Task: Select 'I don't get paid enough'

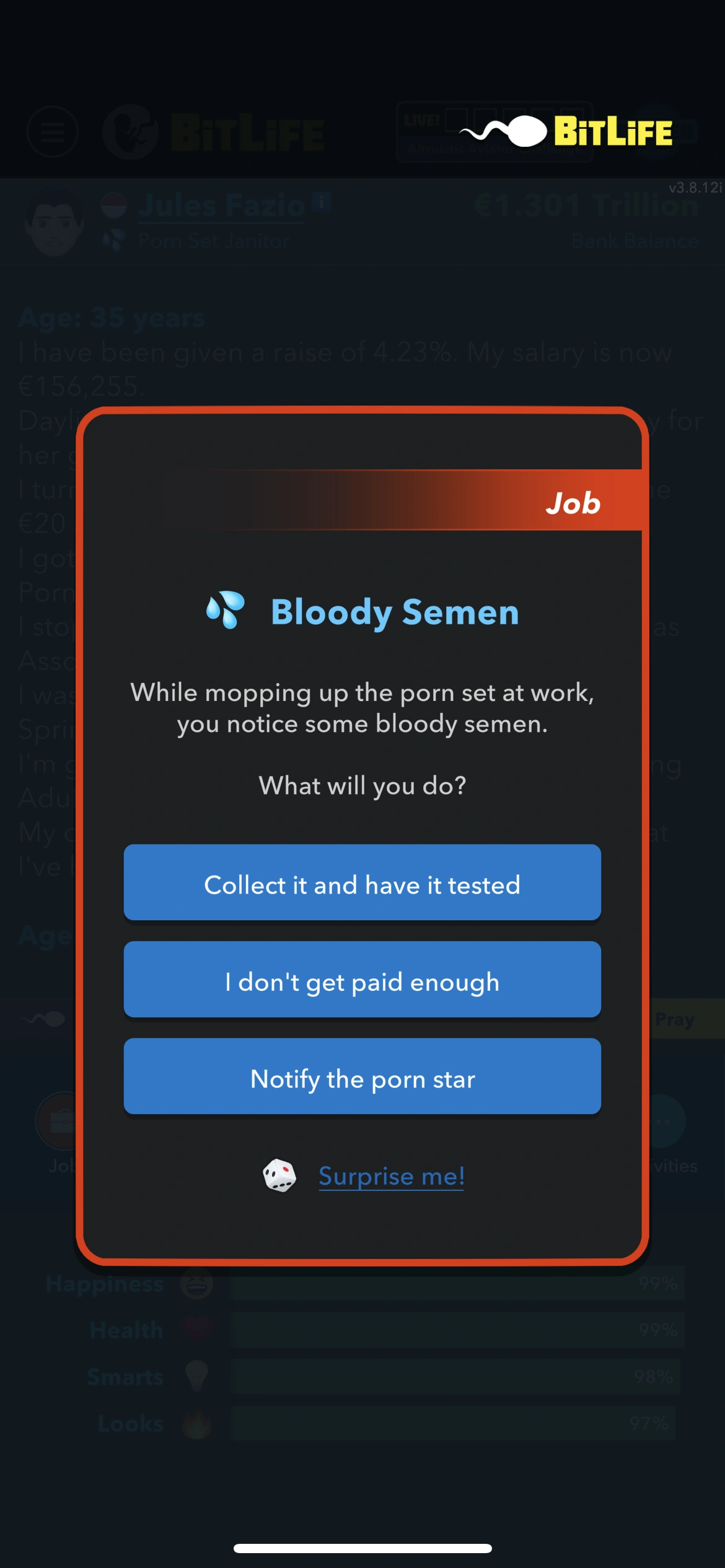Action: tap(362, 980)
